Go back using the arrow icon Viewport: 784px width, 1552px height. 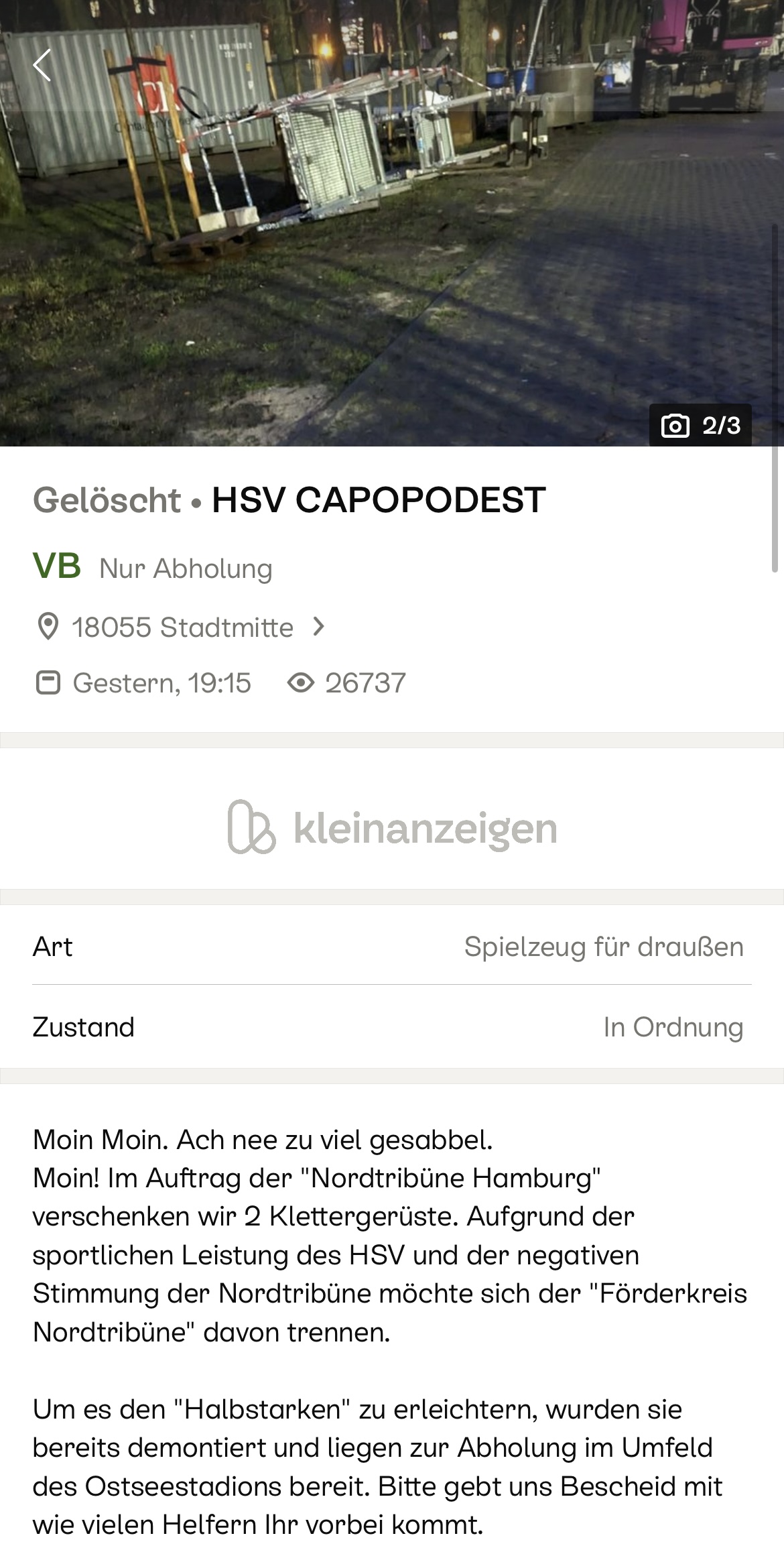point(42,66)
